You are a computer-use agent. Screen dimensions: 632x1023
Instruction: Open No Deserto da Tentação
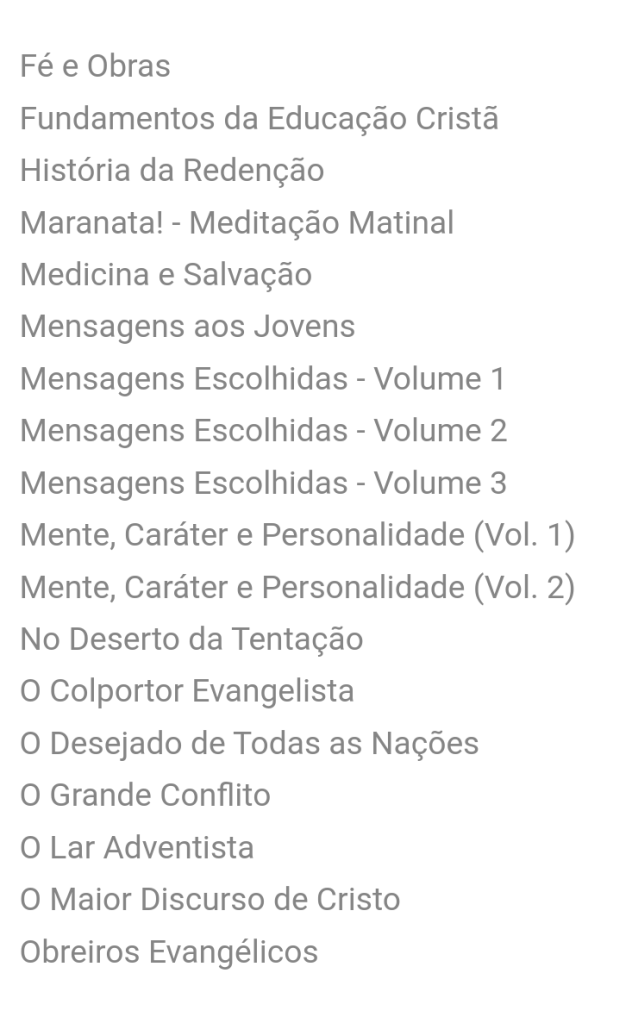(192, 639)
